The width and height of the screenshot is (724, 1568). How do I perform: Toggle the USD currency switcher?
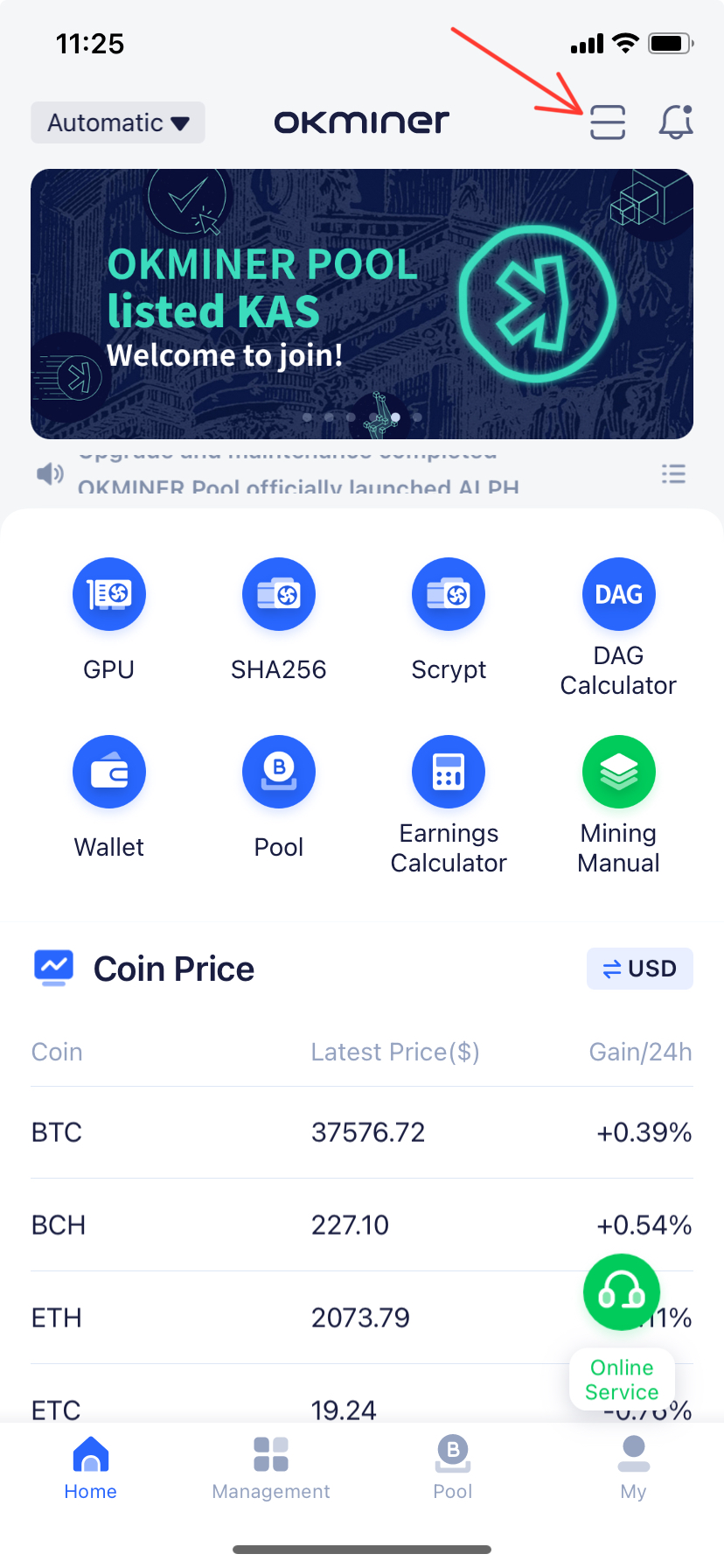(639, 968)
